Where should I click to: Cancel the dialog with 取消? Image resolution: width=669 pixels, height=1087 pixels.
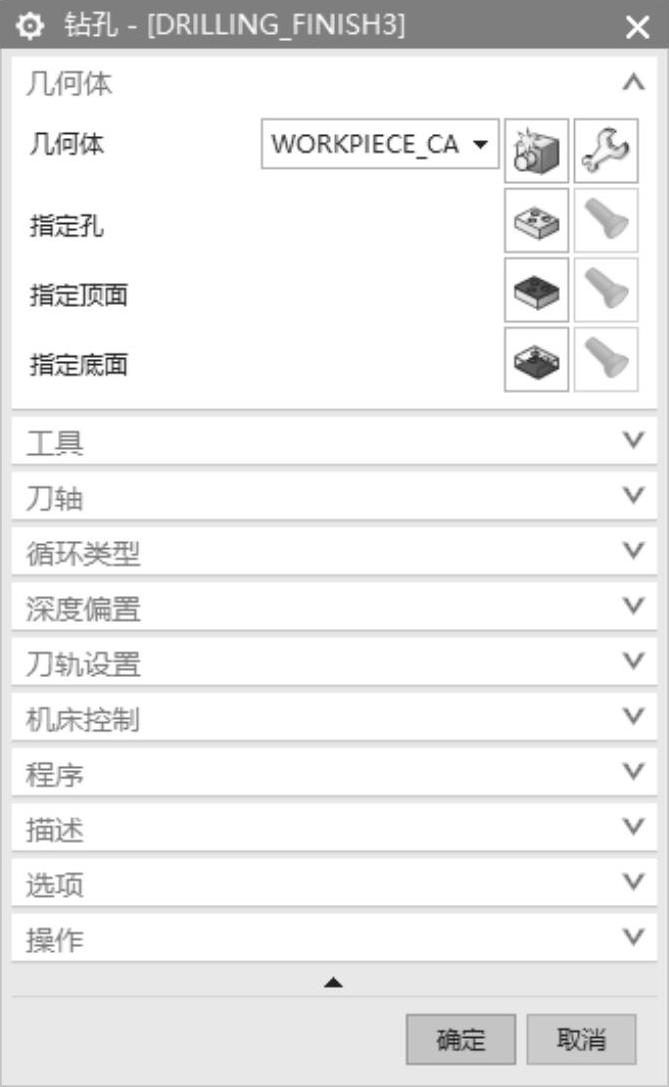(x=581, y=1039)
